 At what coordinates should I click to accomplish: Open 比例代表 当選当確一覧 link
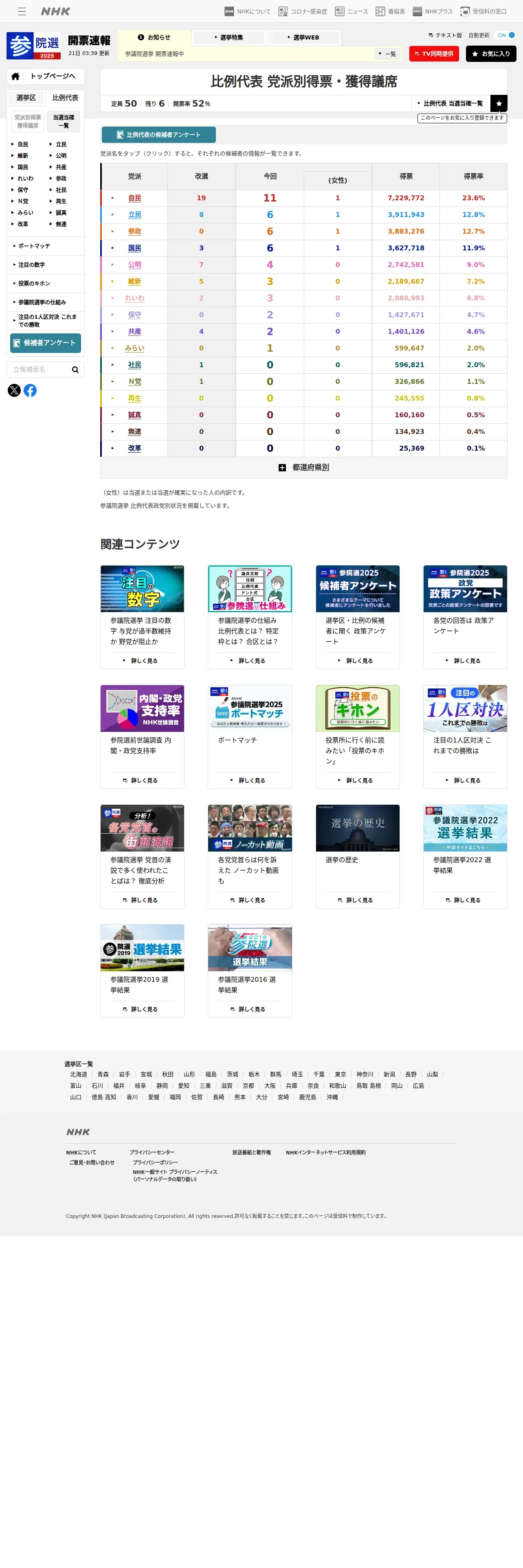point(450,103)
